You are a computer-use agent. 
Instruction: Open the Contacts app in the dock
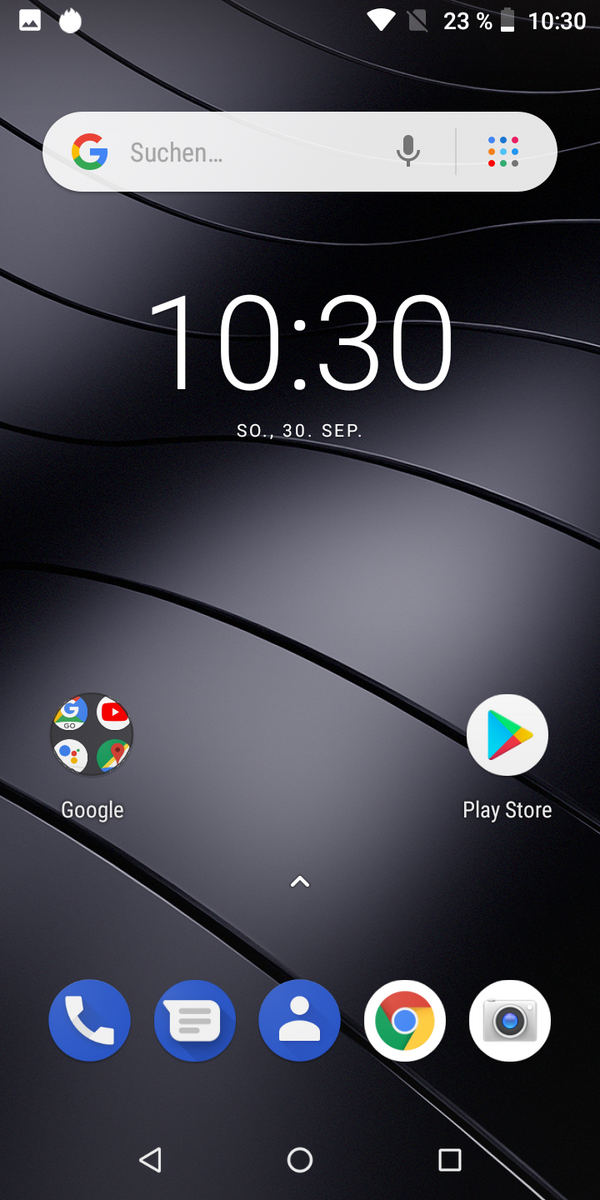point(300,1020)
